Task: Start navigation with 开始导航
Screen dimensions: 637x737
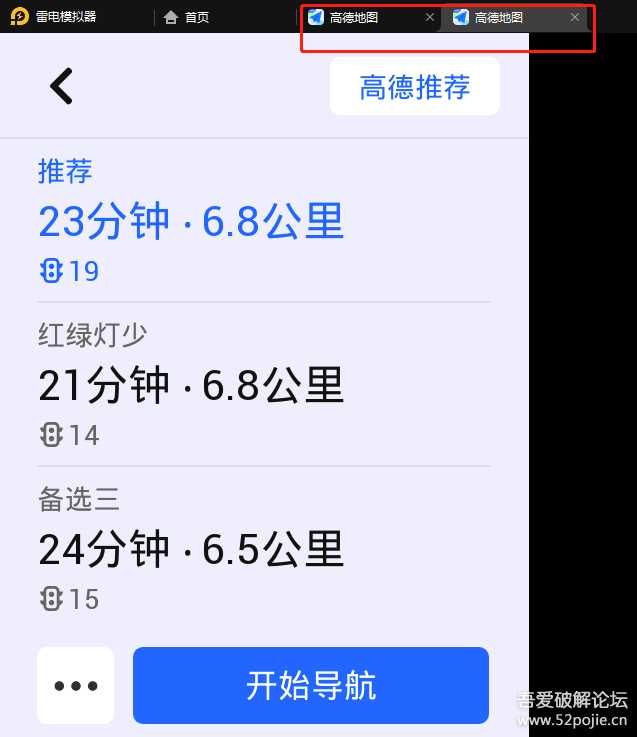Action: 311,685
